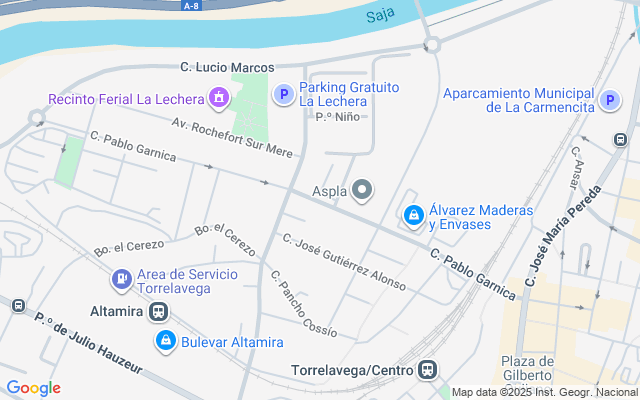Open Bulevar Altamira shopping pin
640x400 pixels.
(166, 342)
